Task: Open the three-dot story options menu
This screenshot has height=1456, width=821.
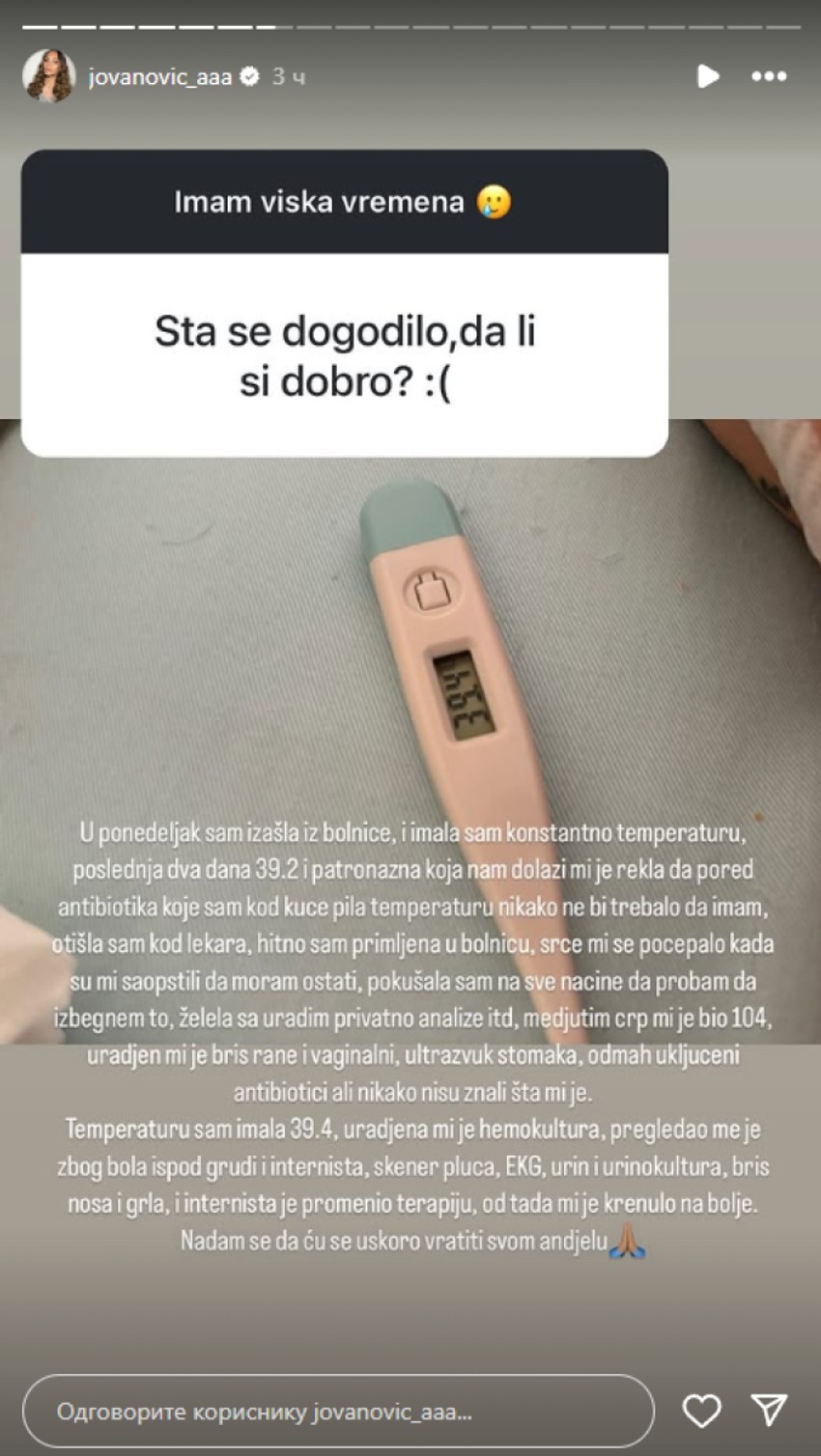Action: coord(769,76)
